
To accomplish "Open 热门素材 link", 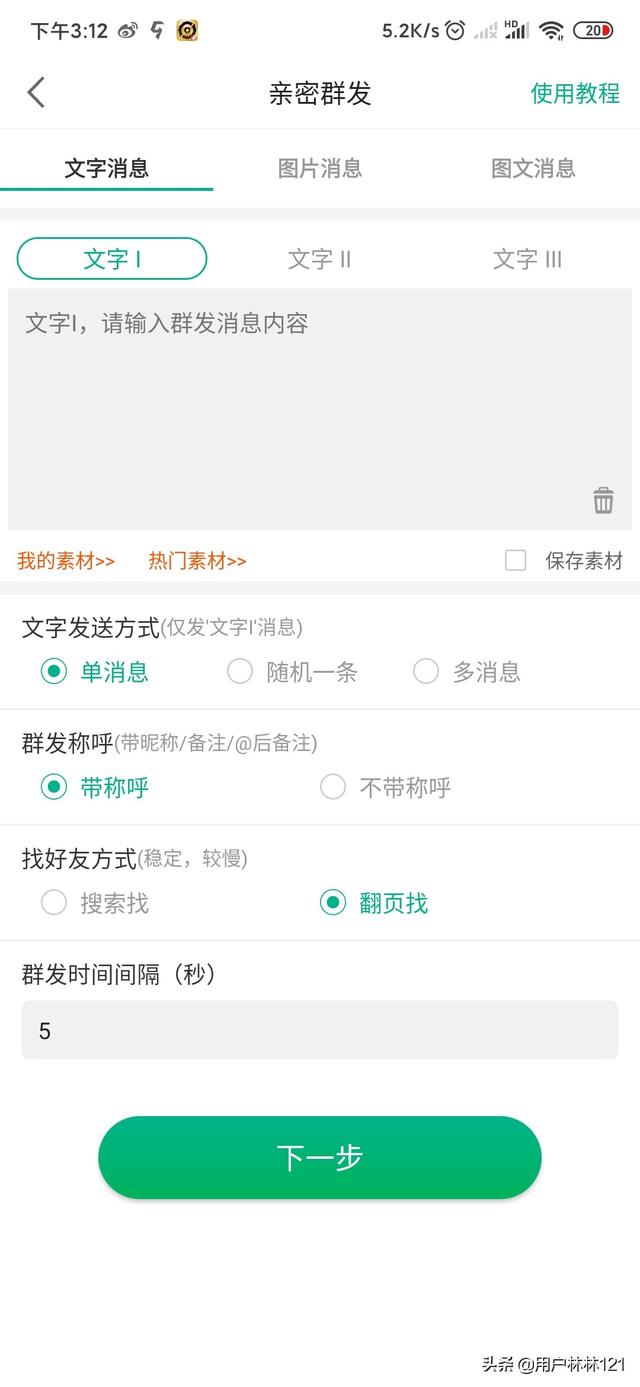I will coord(197,561).
